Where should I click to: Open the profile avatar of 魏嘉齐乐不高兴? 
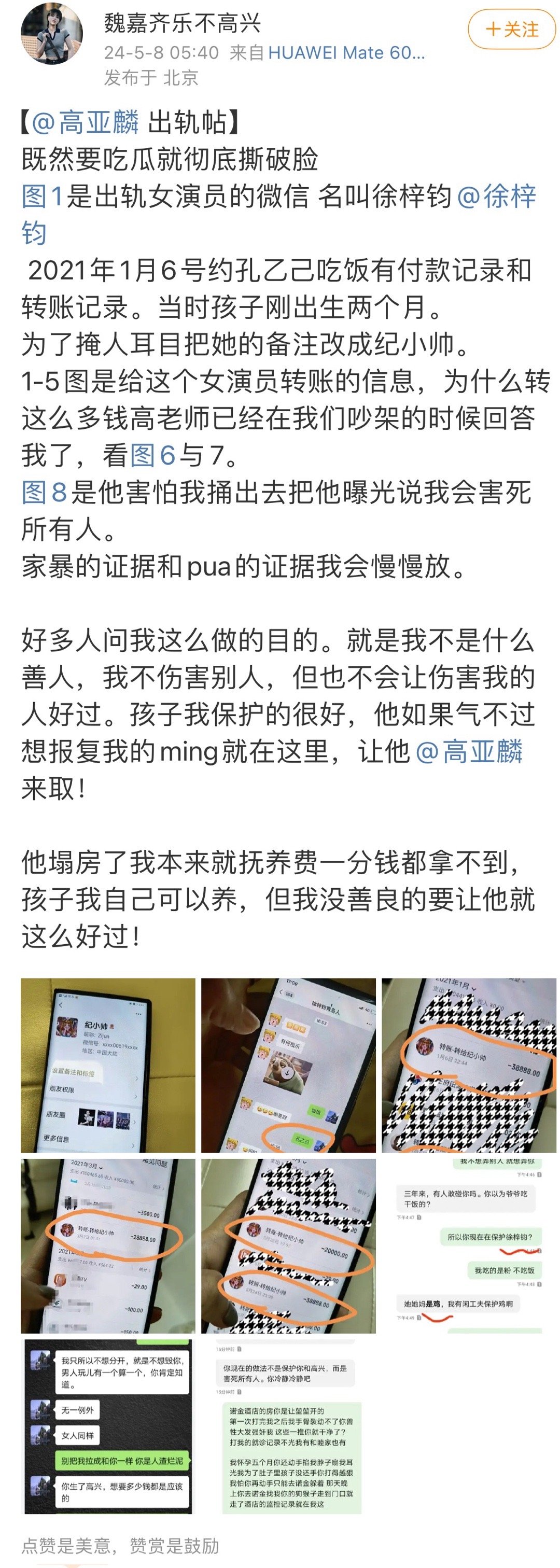[x=52, y=34]
